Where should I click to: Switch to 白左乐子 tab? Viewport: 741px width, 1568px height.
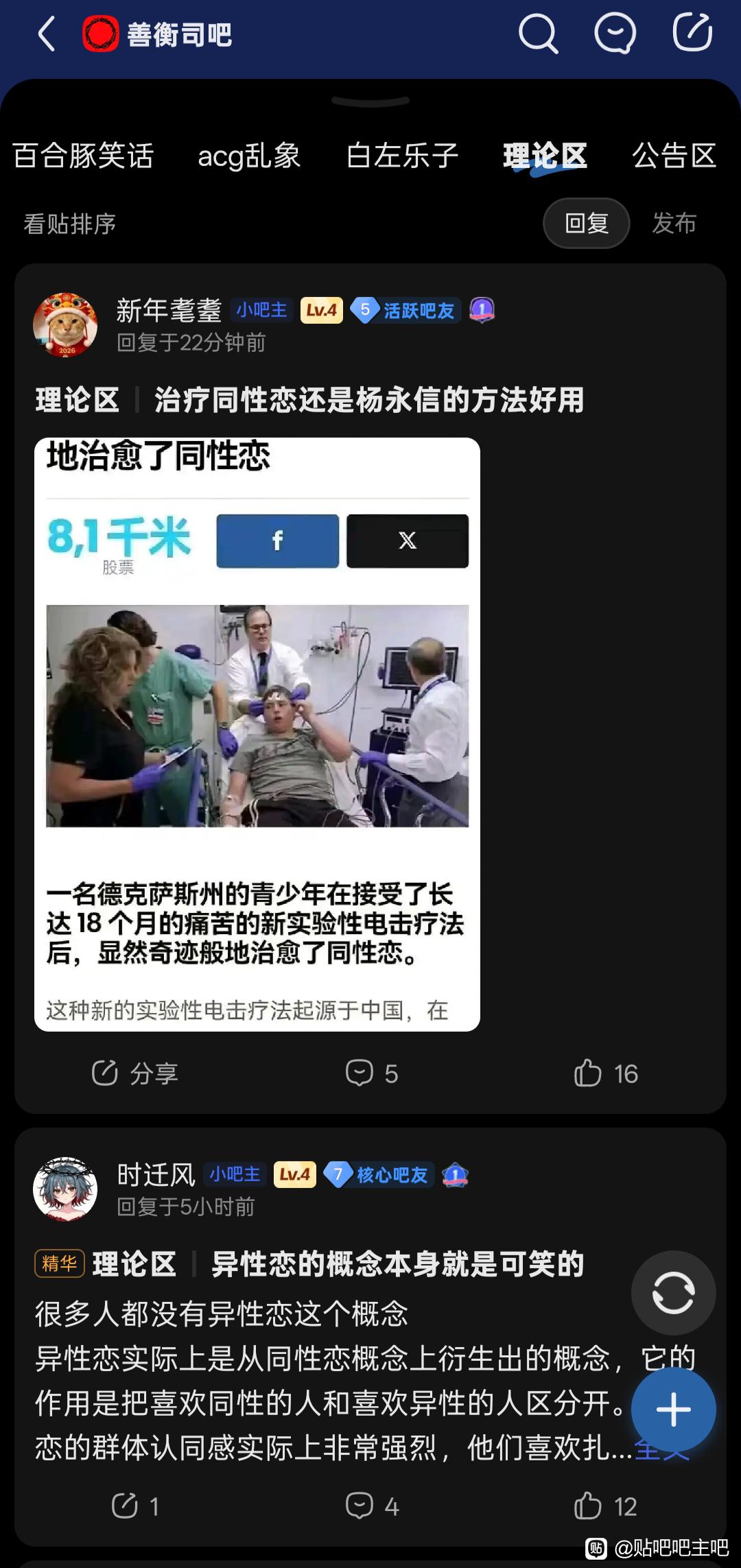pos(402,156)
